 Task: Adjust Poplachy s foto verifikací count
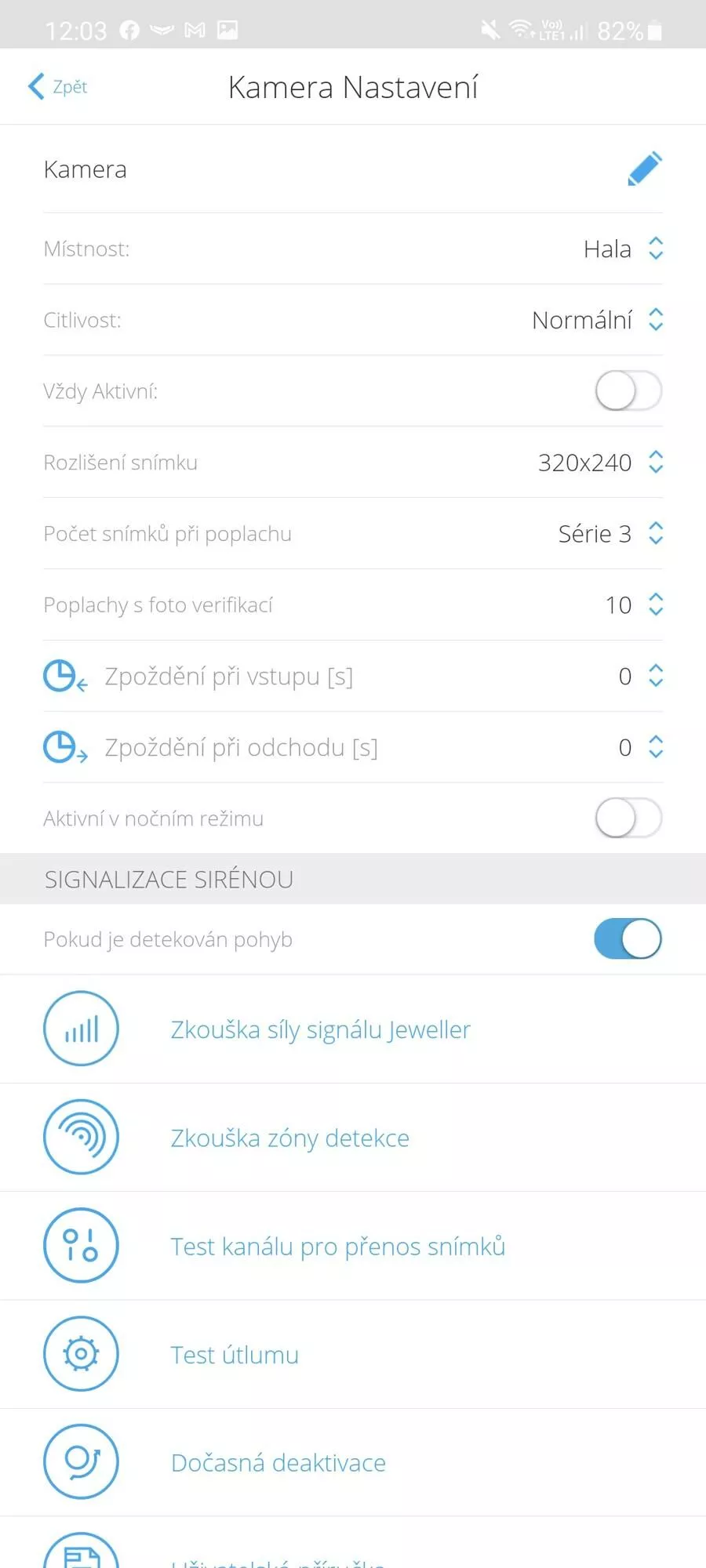coord(634,604)
